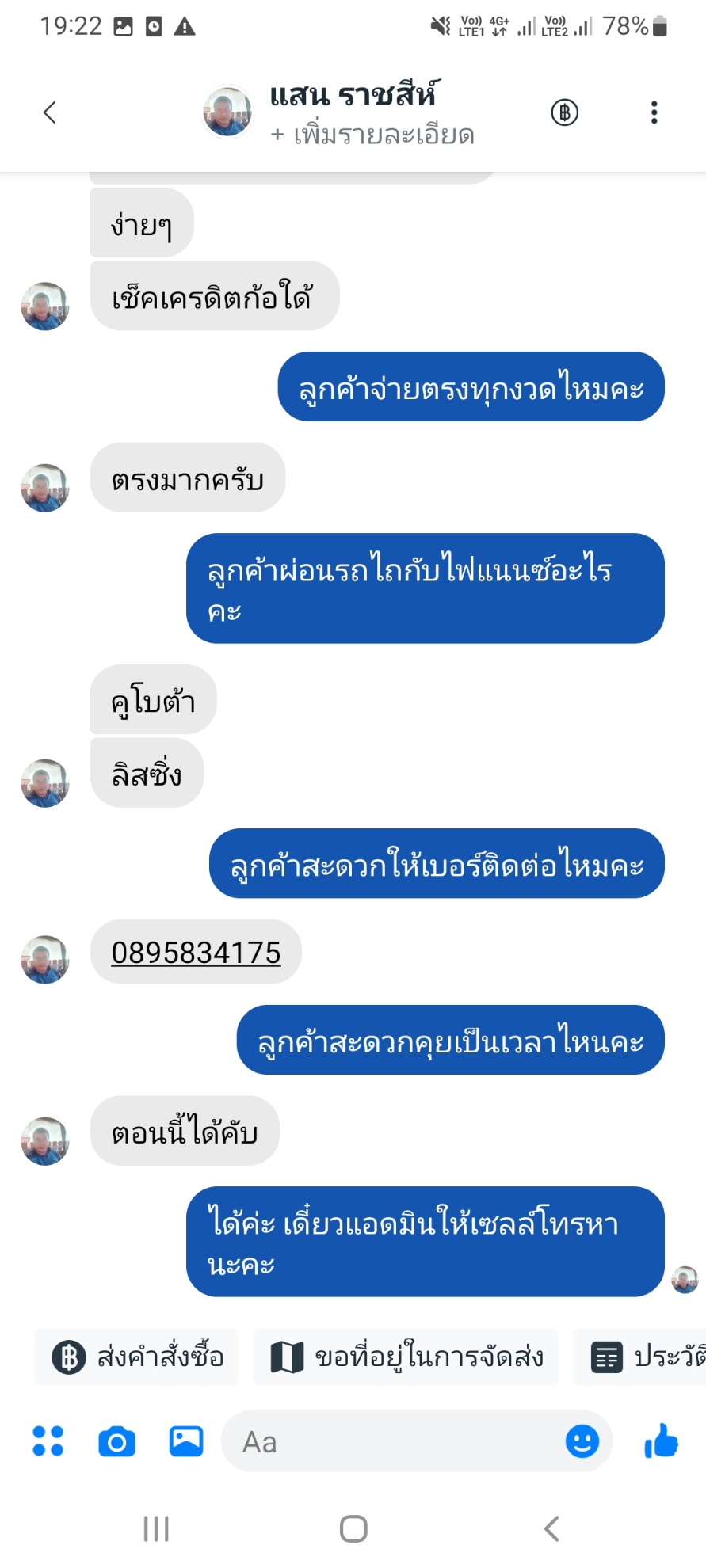Open the four-dot more actions menu

48,1441
